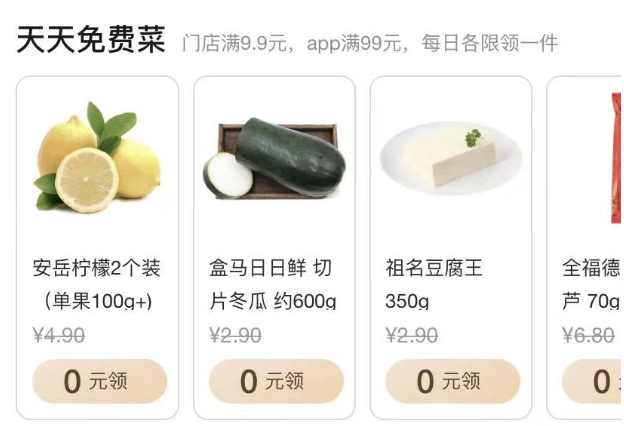Open the 全福德 product card
Image resolution: width=624 pixels, height=426 pixels.
(x=590, y=200)
